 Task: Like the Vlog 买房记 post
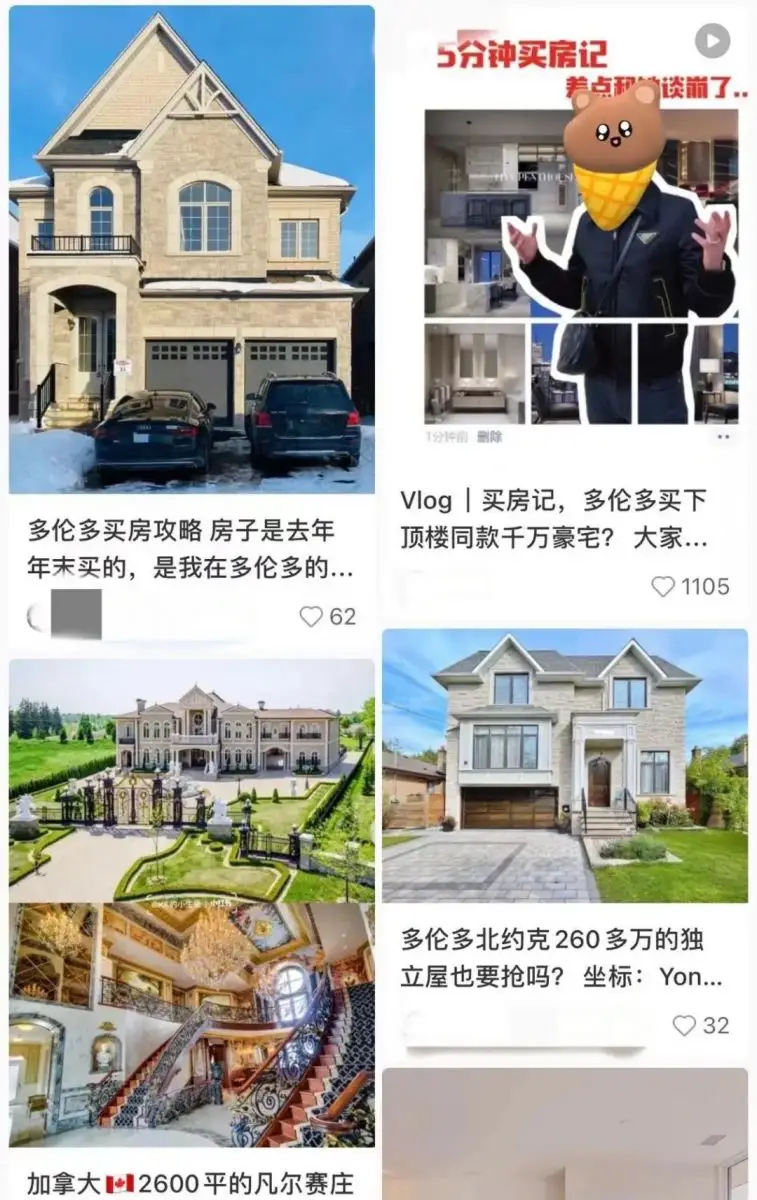click(x=664, y=587)
